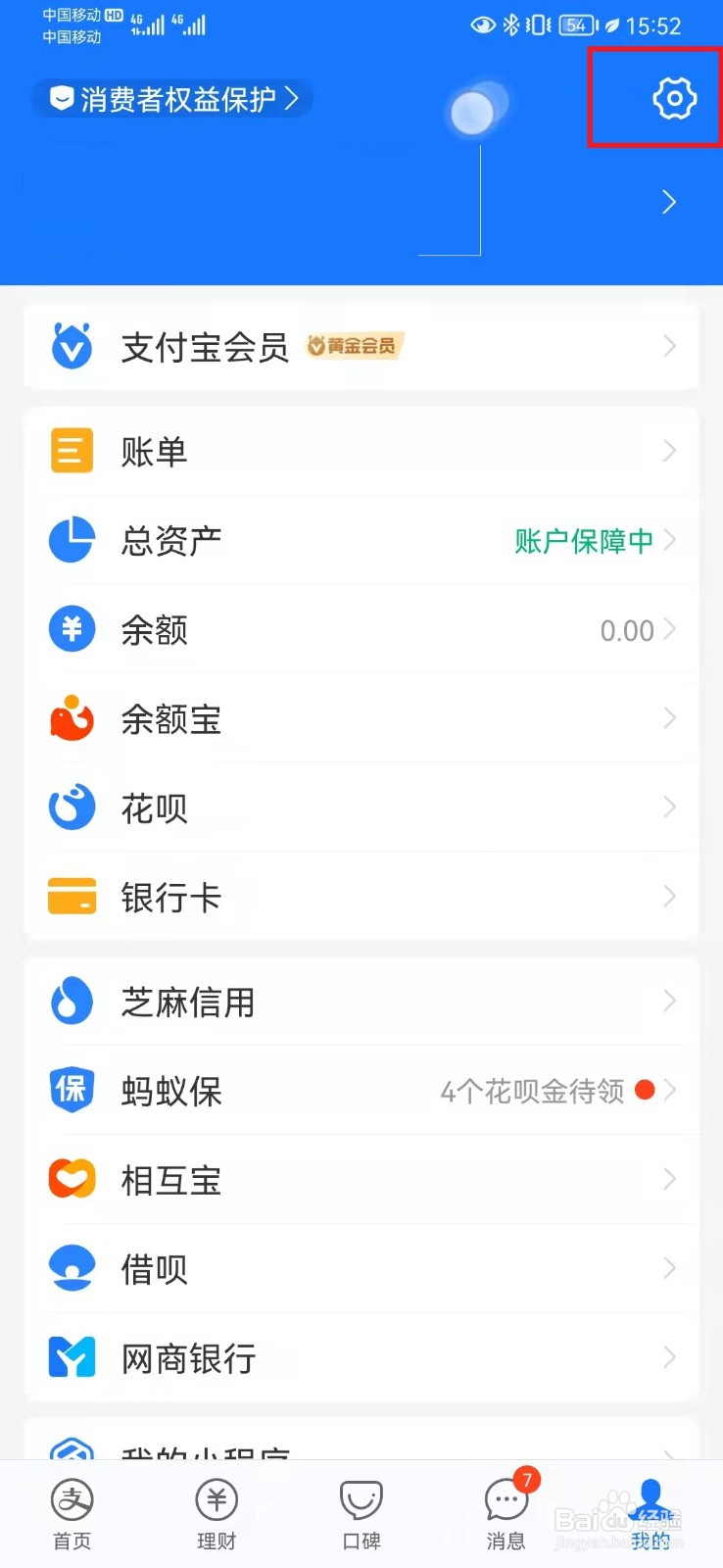Tap the 黄金会员 badge
The width and height of the screenshot is (723, 1568).
click(x=354, y=346)
